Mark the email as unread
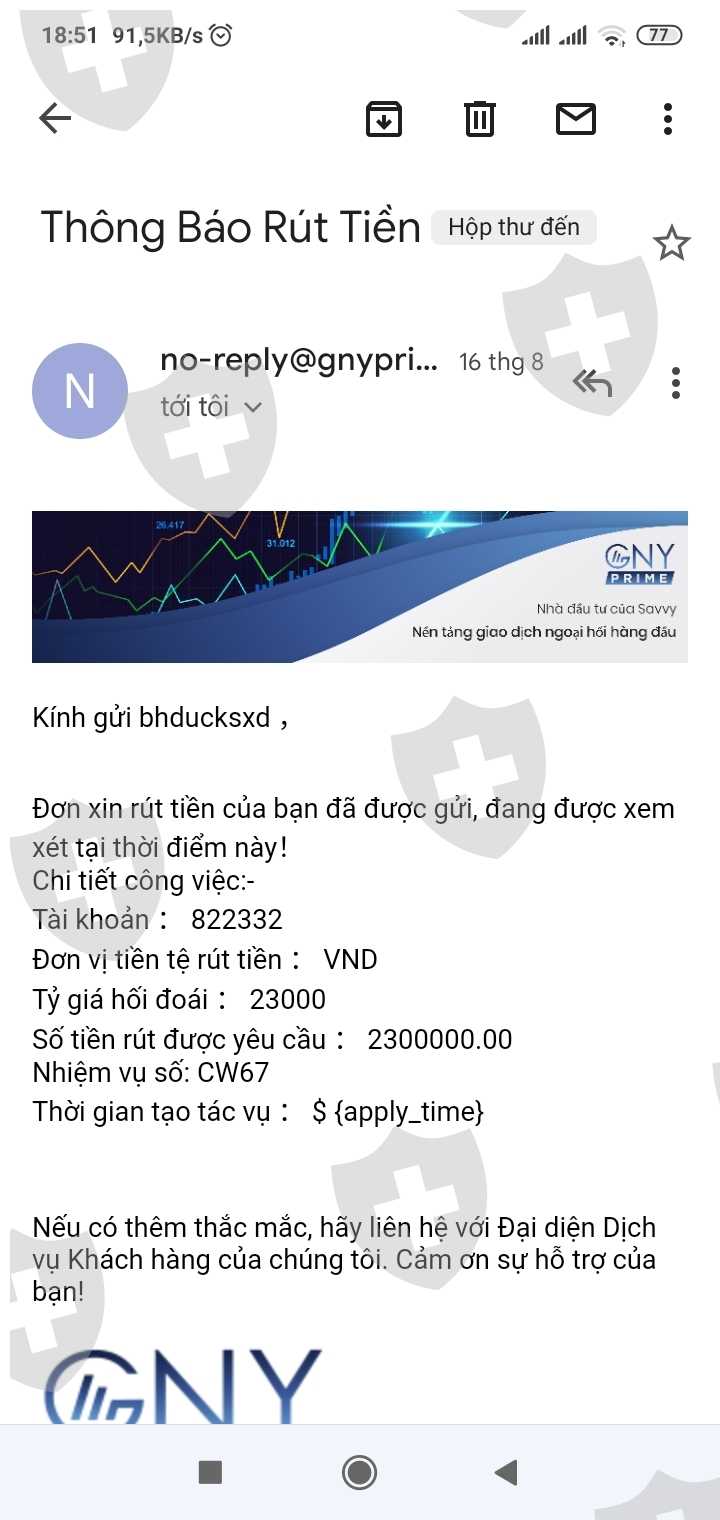The height and width of the screenshot is (1520, 720). coord(576,119)
